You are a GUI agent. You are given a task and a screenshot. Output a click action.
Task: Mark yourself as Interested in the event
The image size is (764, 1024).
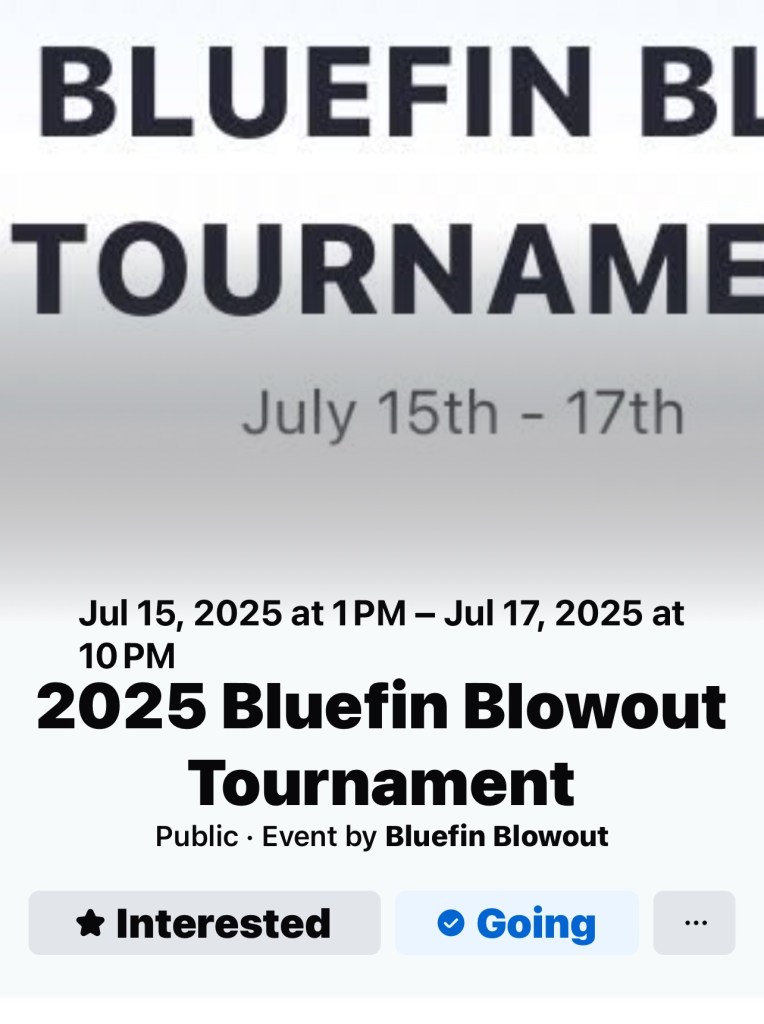[204, 923]
